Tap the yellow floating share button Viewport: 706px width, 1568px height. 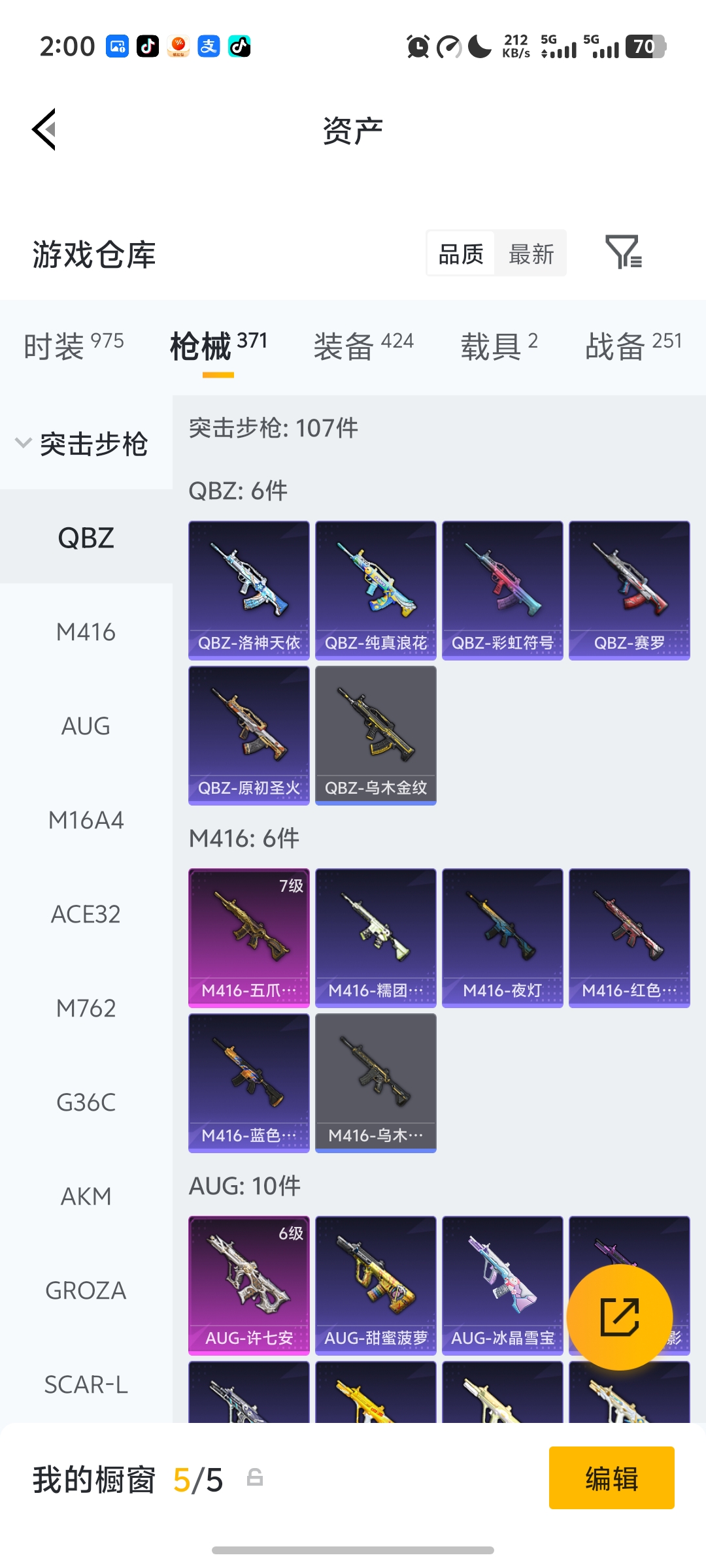click(619, 1317)
